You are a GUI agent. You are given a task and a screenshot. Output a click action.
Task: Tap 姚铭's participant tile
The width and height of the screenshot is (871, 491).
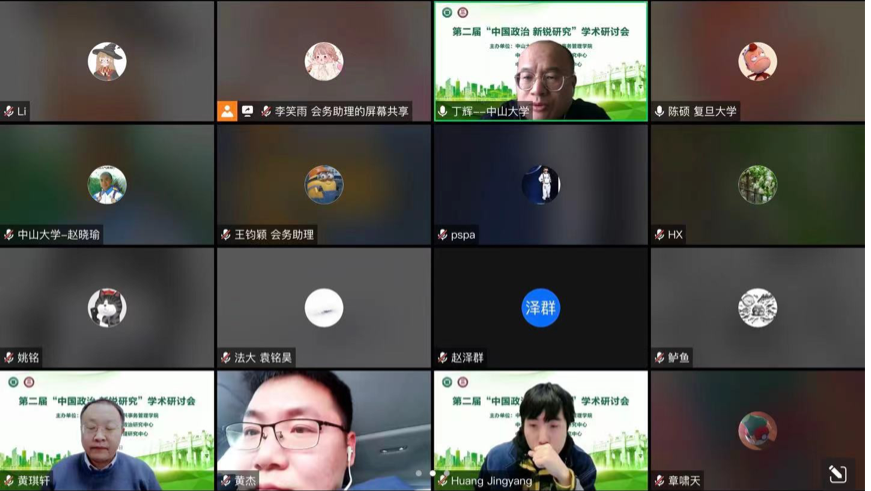coord(107,307)
